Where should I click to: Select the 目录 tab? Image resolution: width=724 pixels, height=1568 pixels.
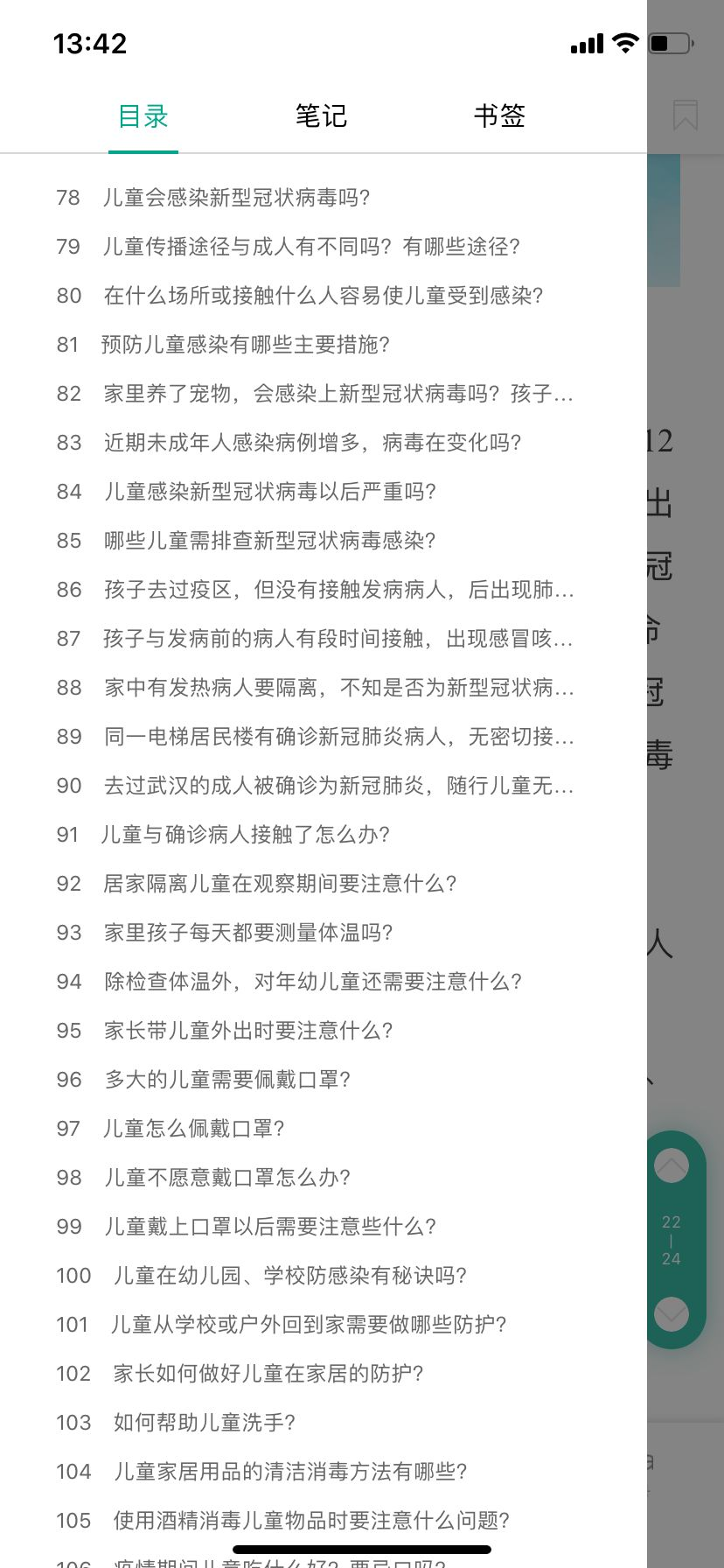pyautogui.click(x=143, y=115)
